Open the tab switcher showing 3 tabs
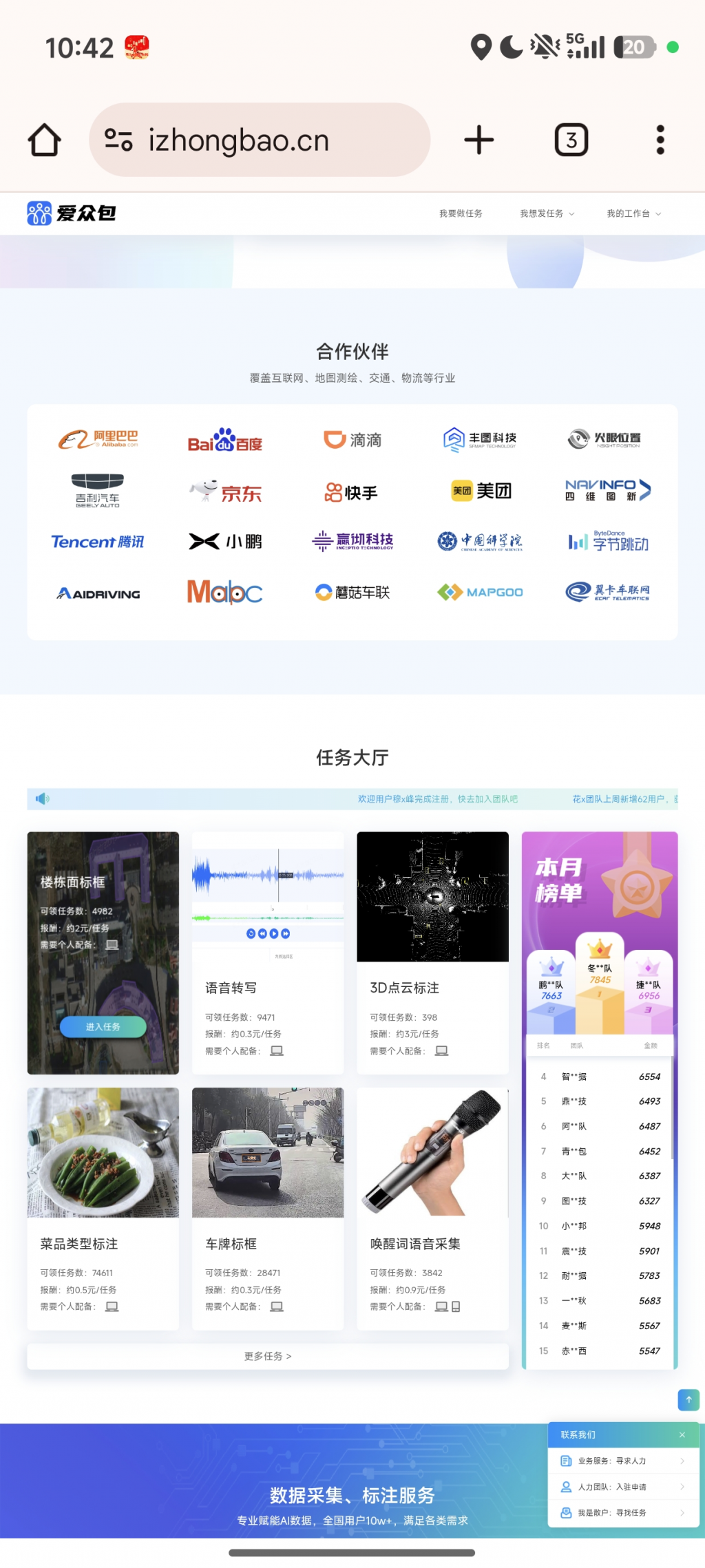Image resolution: width=705 pixels, height=1568 pixels. (571, 140)
